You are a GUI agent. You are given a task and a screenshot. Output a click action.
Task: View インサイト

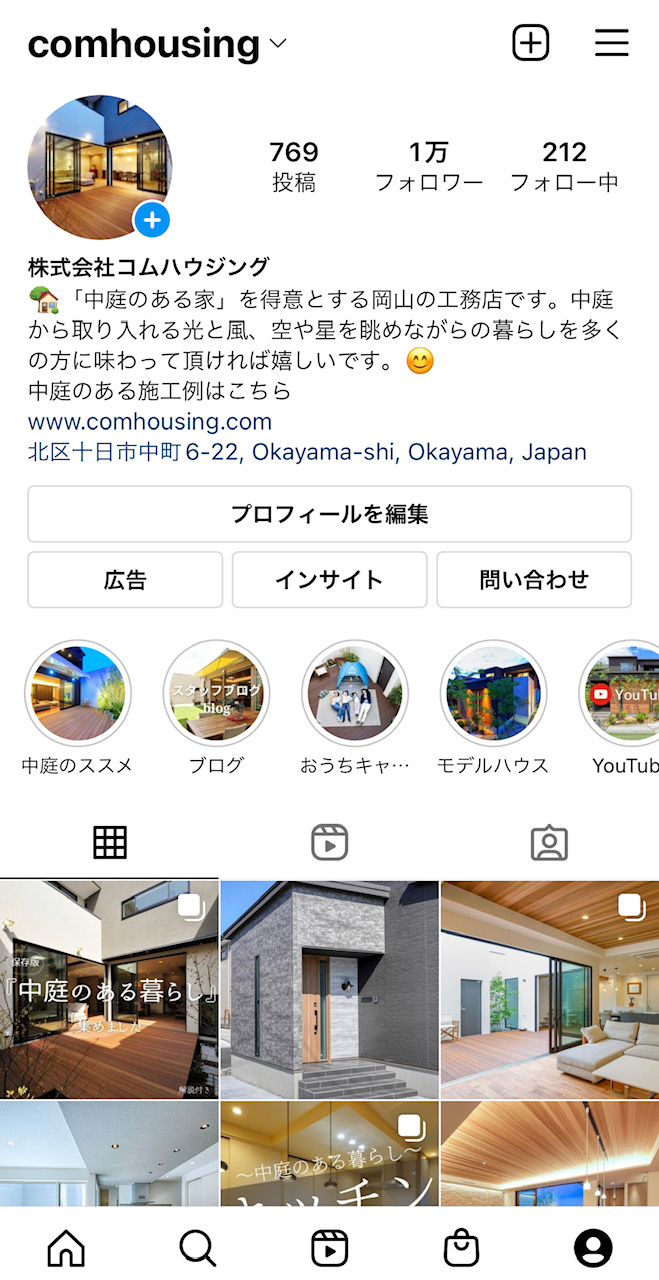[x=329, y=580]
